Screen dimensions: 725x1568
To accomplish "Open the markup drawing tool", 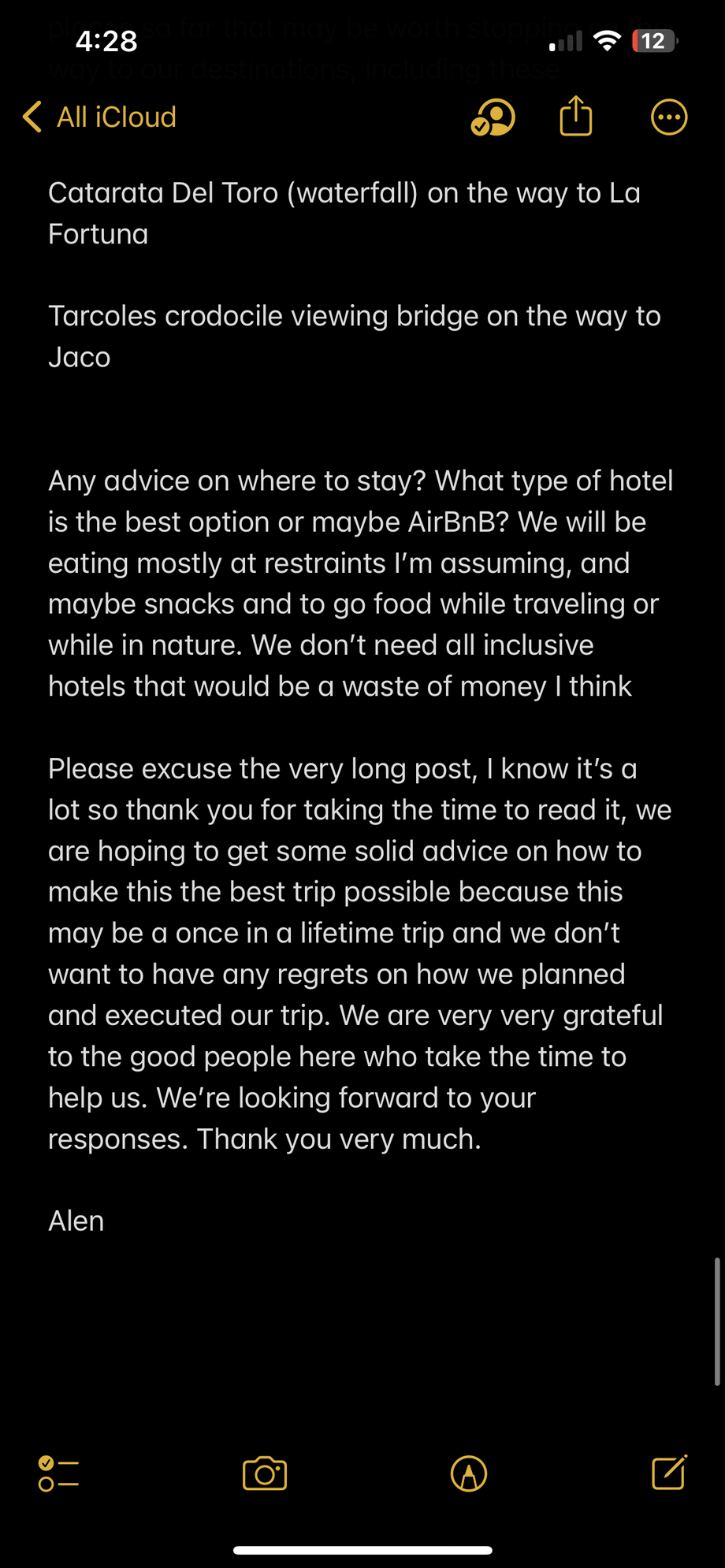I will click(469, 1473).
